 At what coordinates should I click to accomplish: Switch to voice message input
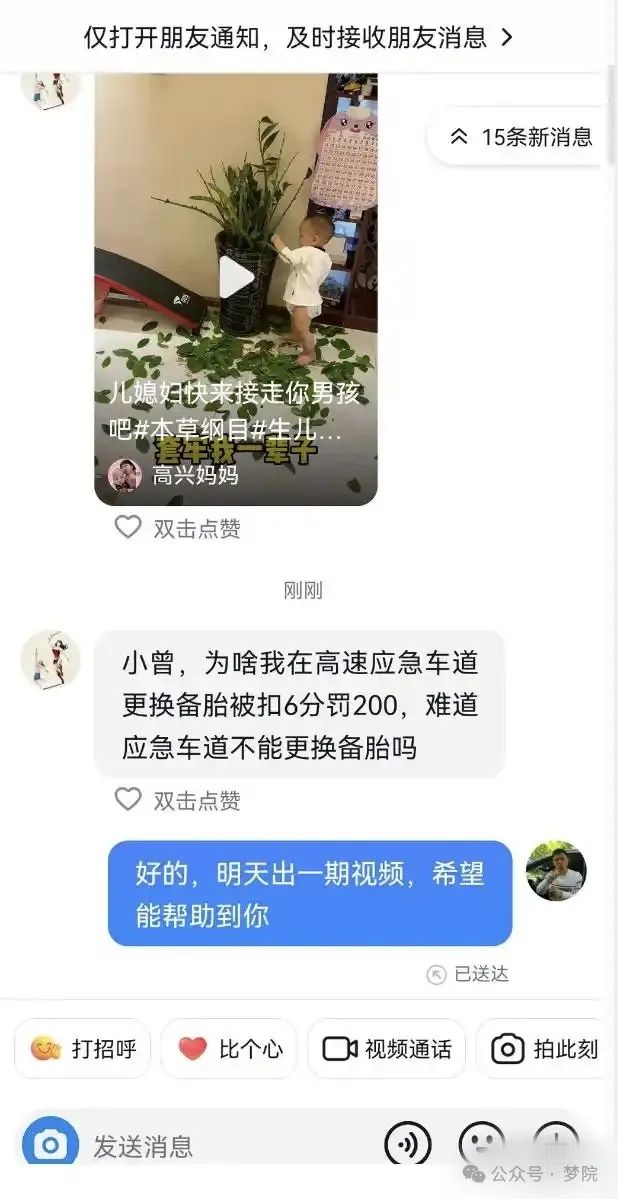408,1143
